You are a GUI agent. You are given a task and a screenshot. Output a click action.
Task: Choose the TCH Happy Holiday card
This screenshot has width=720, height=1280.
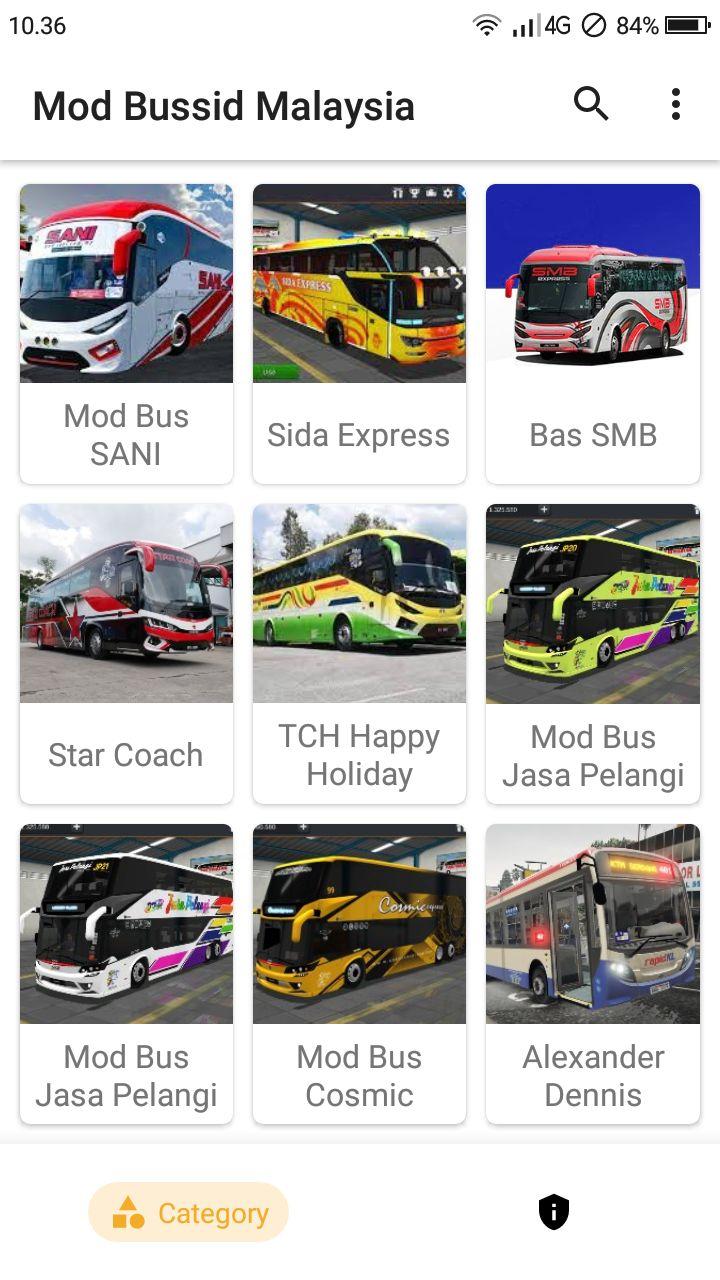(359, 653)
